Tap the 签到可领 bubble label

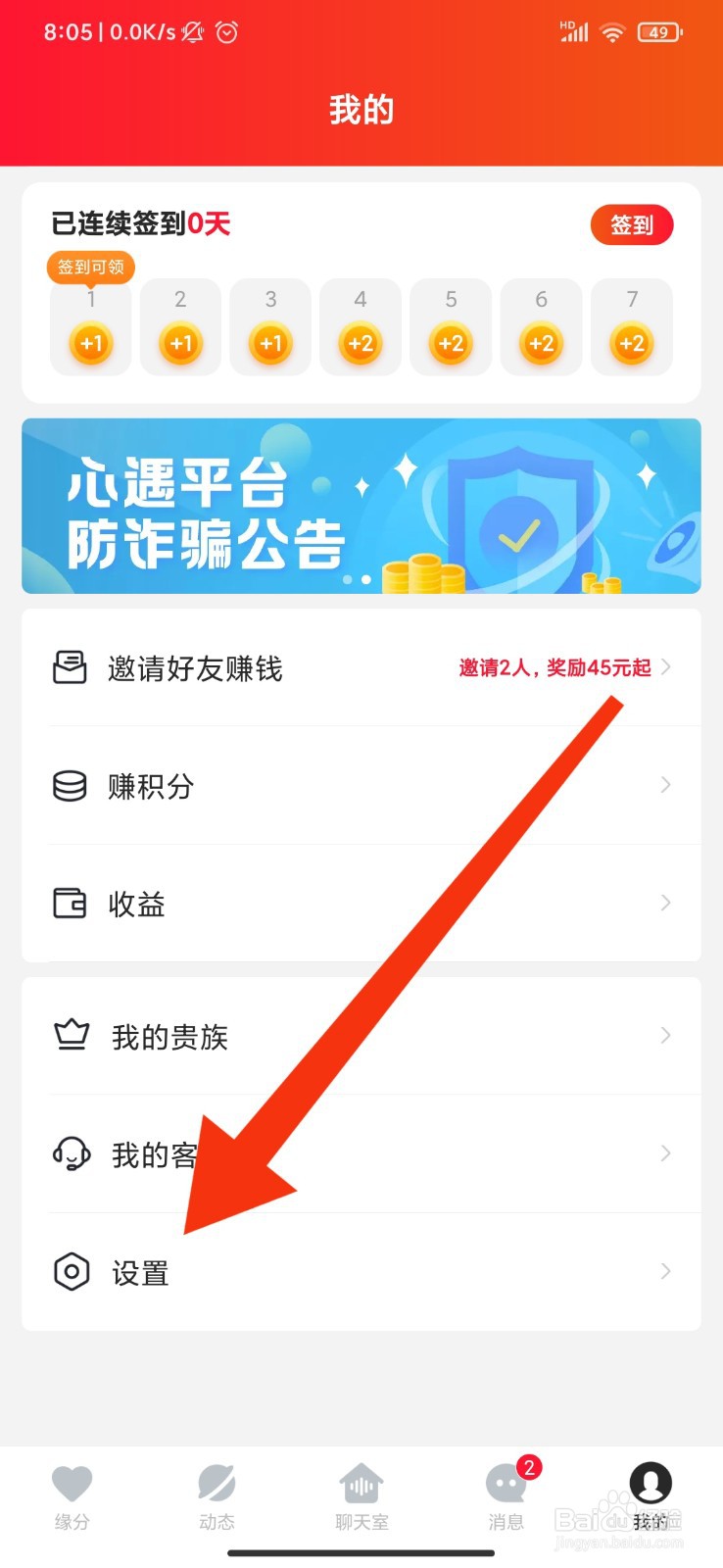(90, 268)
